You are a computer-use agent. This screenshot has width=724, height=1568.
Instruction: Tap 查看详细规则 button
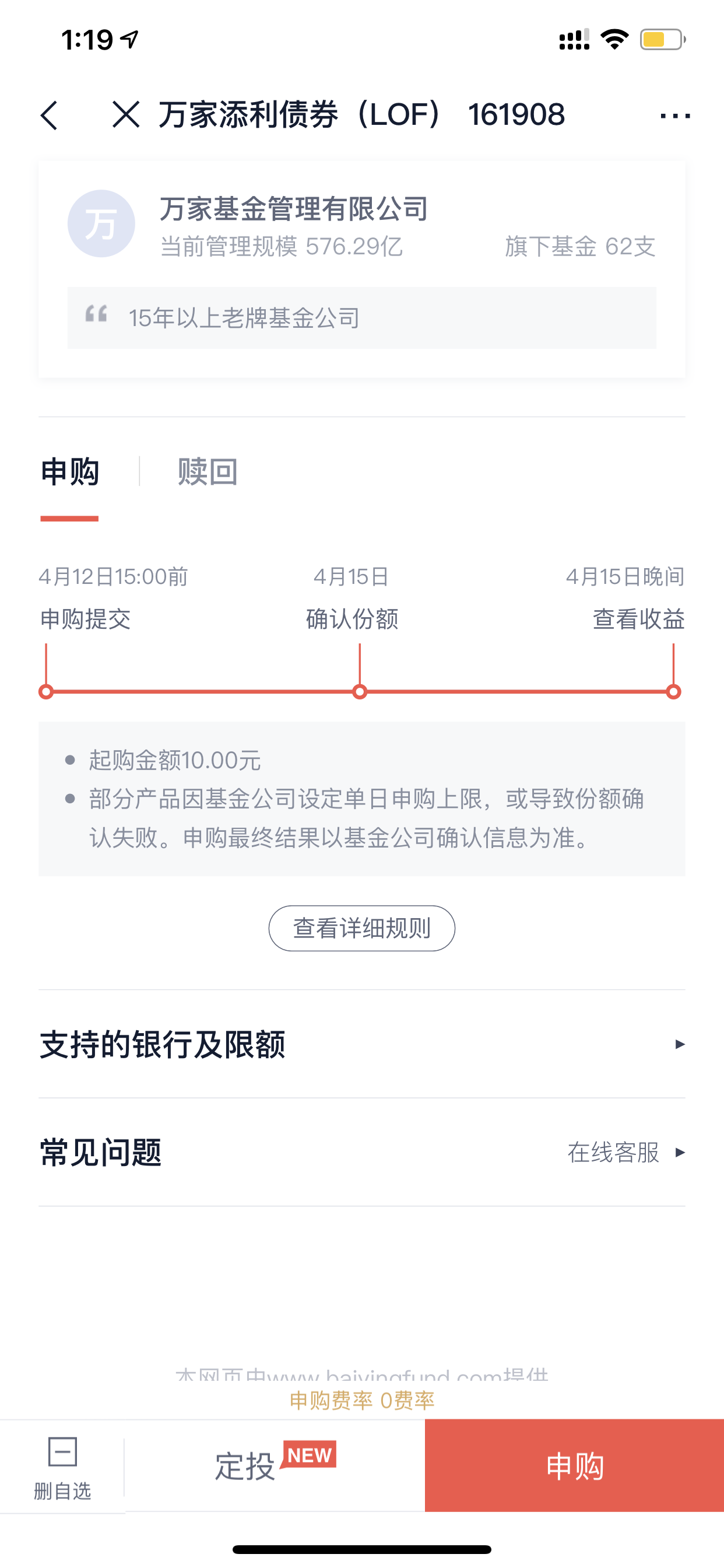click(x=361, y=928)
